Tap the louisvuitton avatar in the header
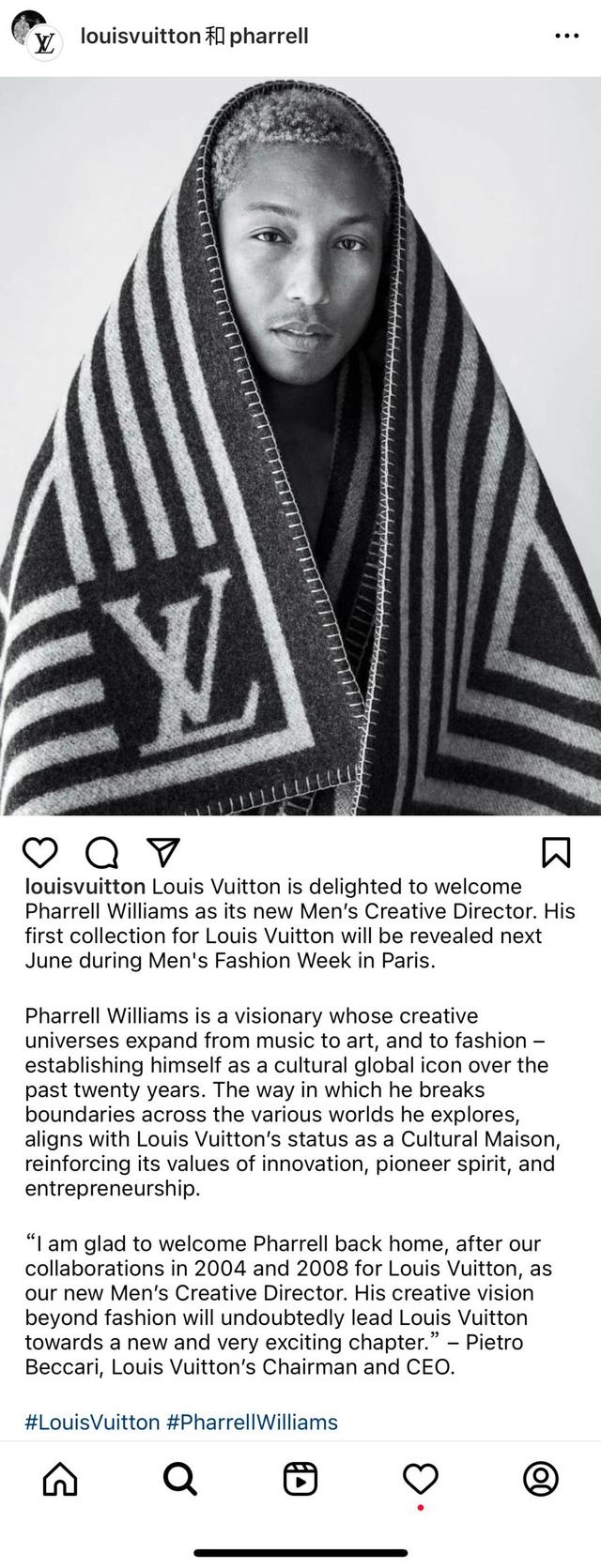Image resolution: width=601 pixels, height=1568 pixels. point(38,38)
